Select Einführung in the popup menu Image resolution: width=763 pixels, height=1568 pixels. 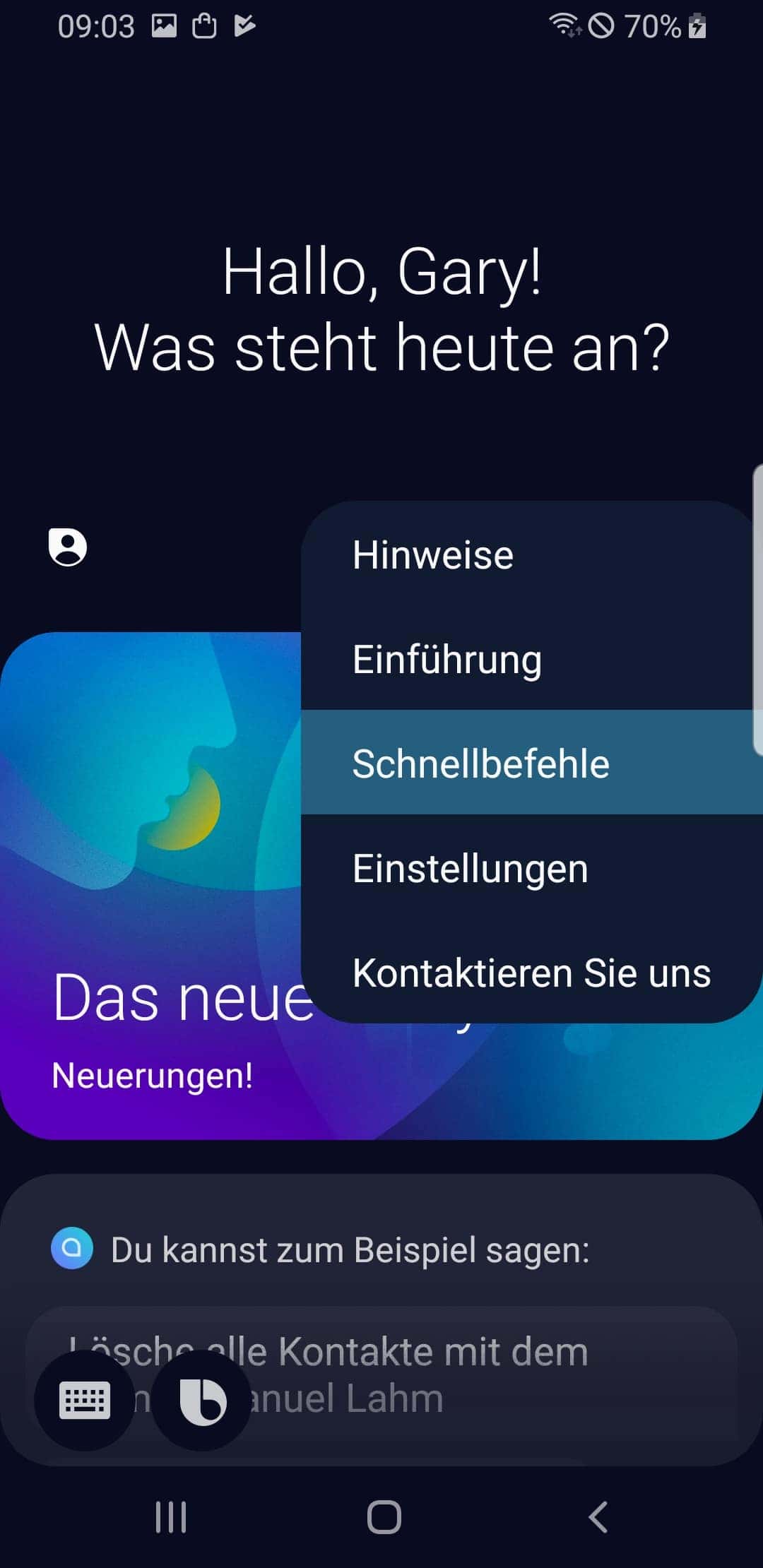click(x=532, y=658)
